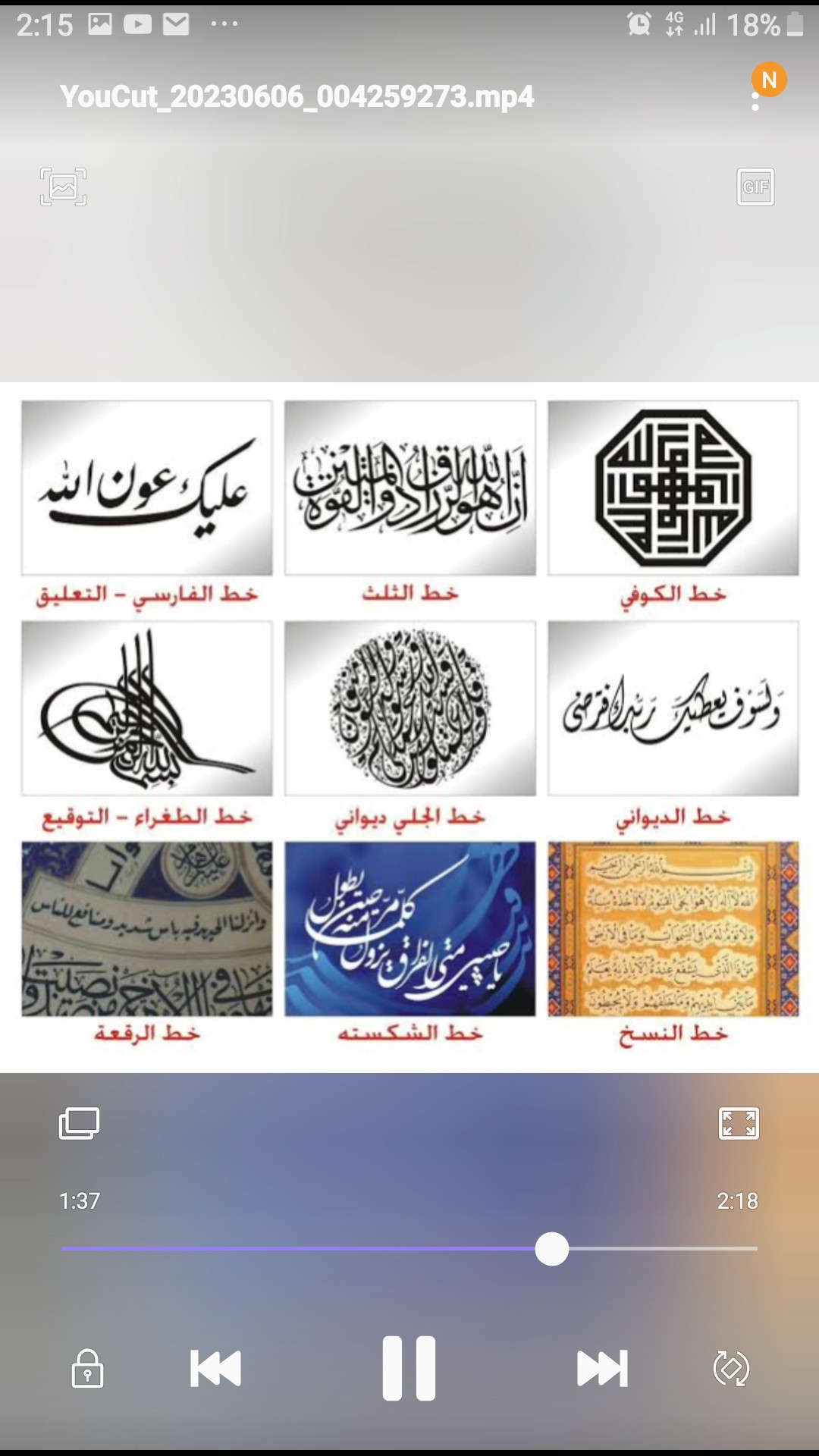The height and width of the screenshot is (1456, 819).
Task: Rotate the screen orientation
Action: point(732,1368)
